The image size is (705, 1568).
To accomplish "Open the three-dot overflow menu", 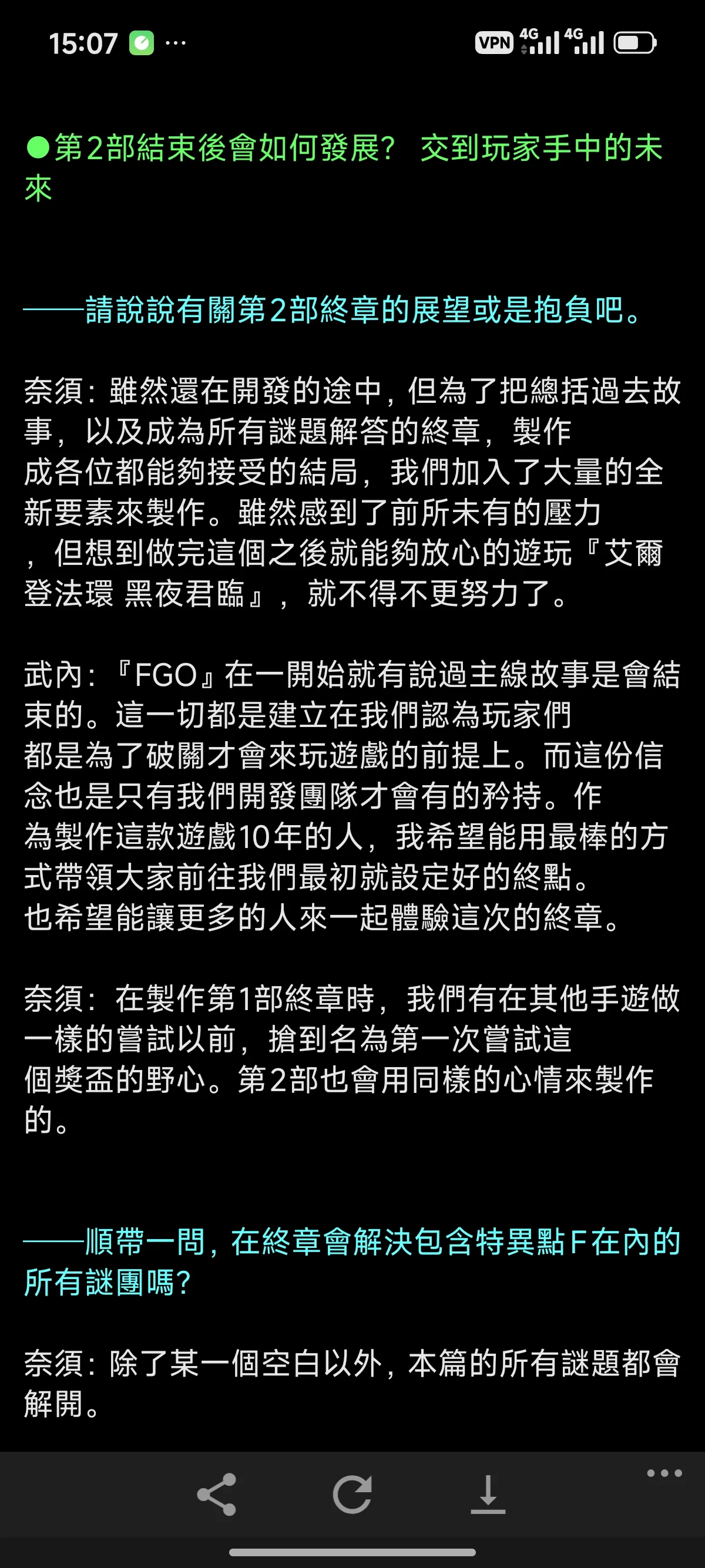I will [664, 1473].
